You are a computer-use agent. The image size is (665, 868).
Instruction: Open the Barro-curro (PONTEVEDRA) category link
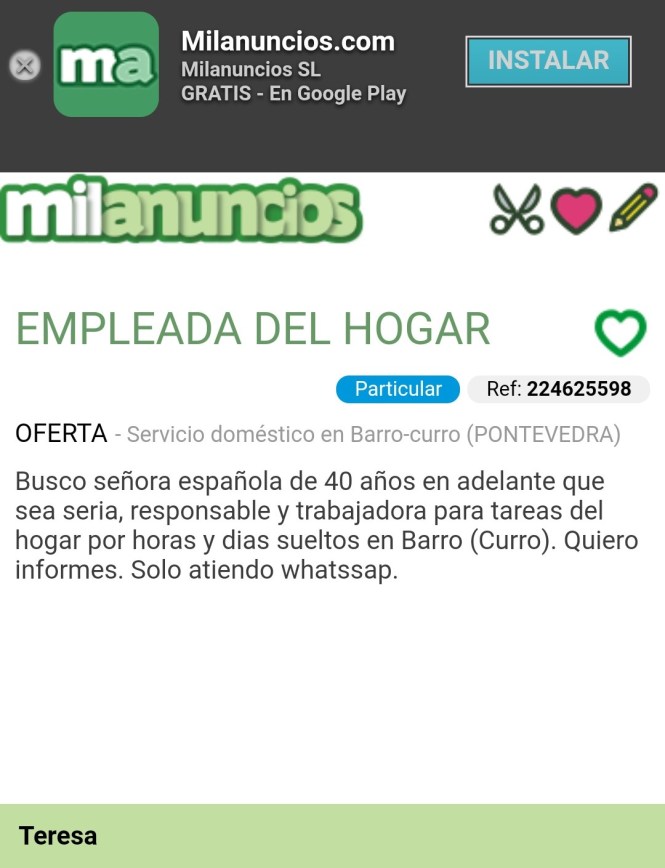tap(373, 435)
